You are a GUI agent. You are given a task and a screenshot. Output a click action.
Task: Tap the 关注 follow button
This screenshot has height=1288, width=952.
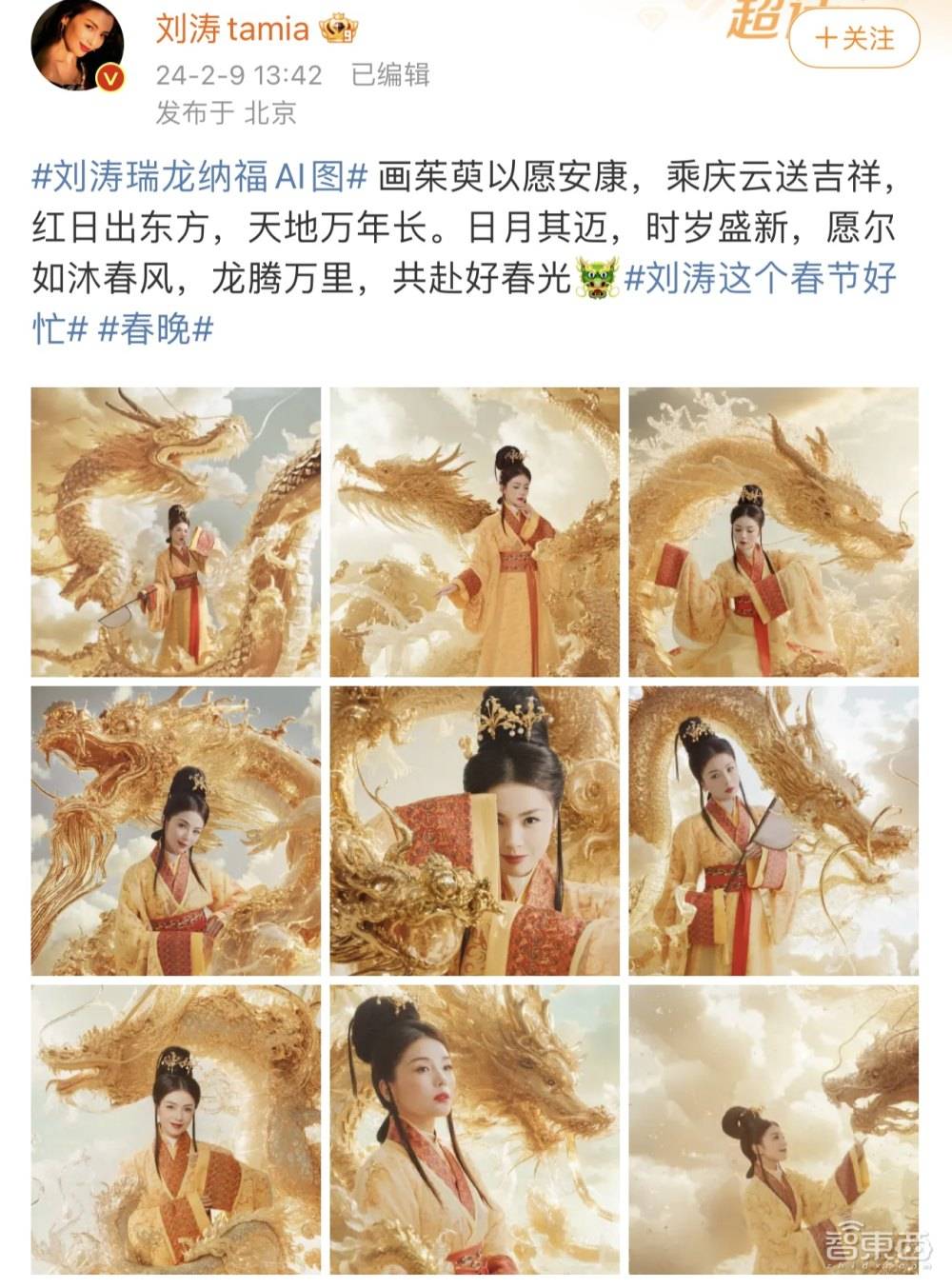(854, 38)
